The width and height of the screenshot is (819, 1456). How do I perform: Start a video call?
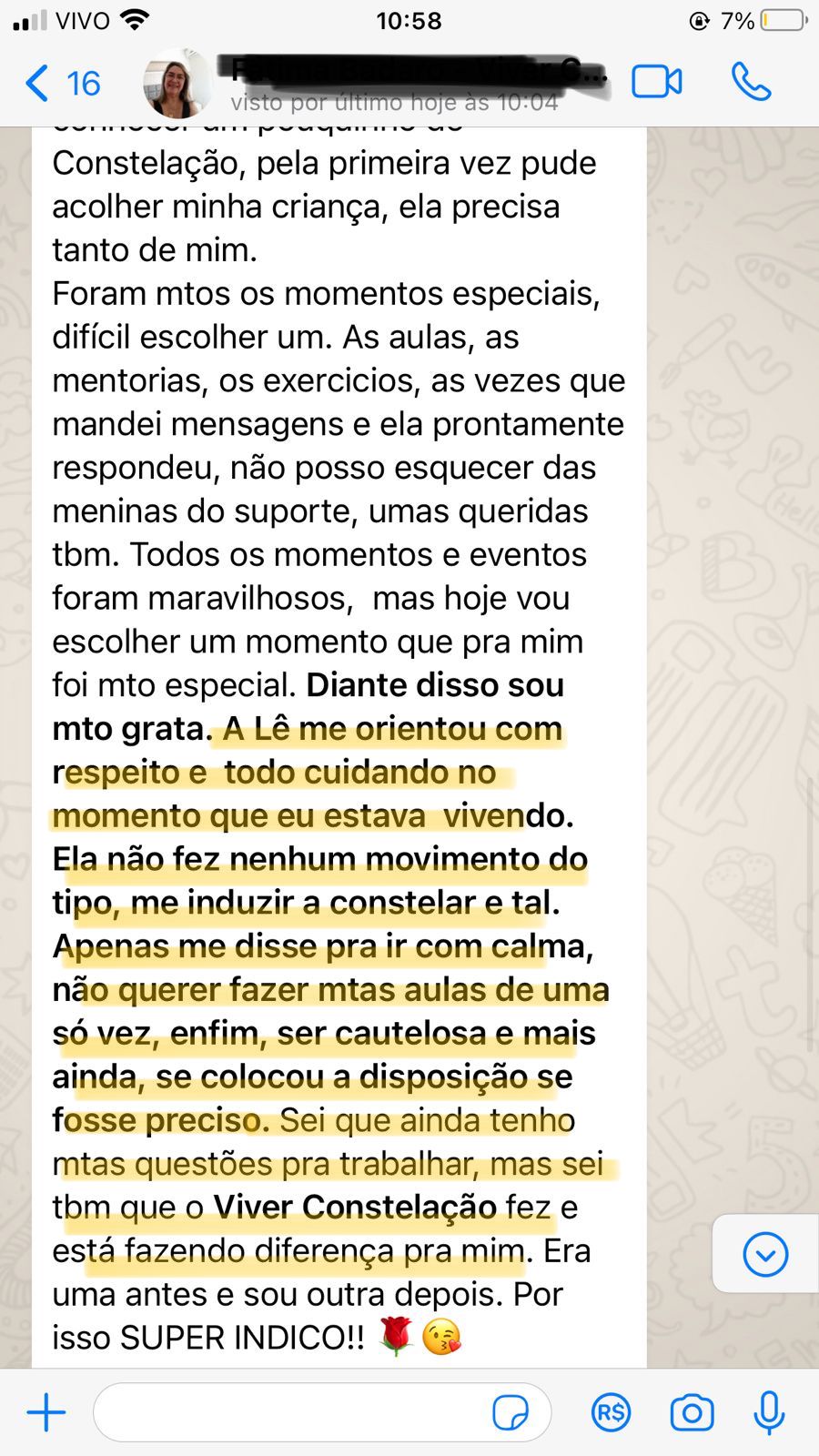pyautogui.click(x=657, y=82)
